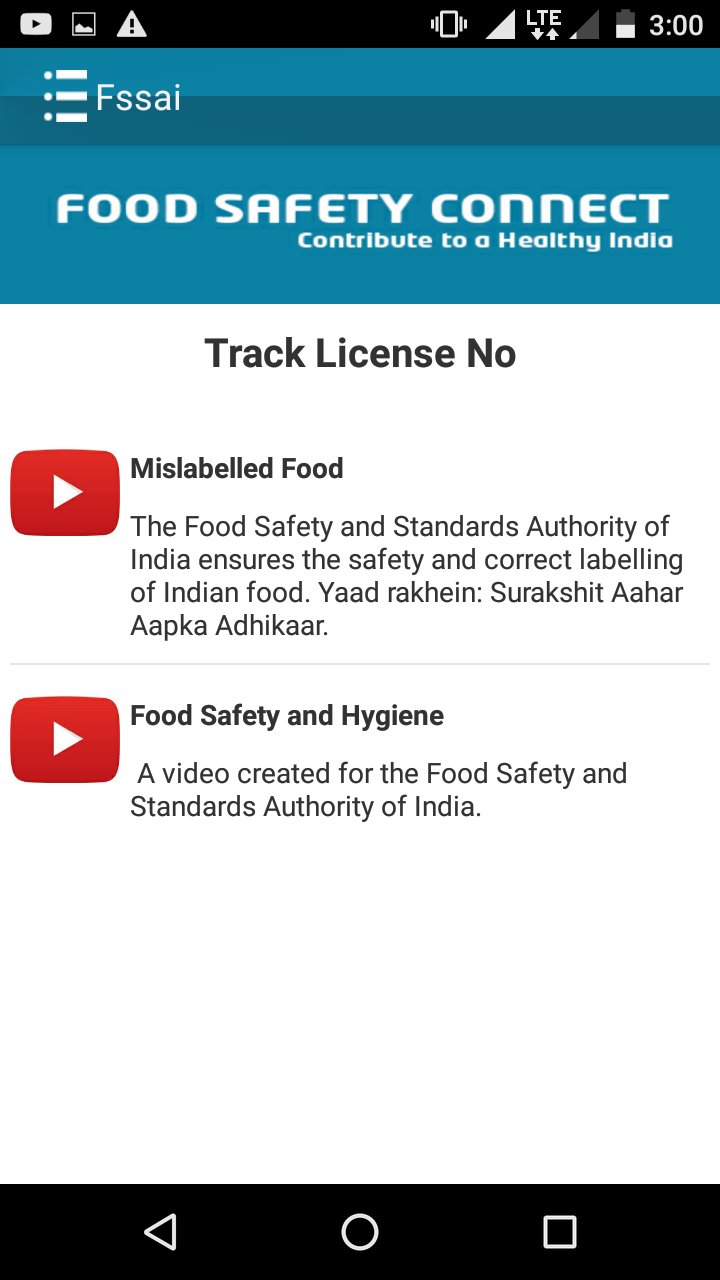Tap the vibrate mode status icon

(x=447, y=24)
